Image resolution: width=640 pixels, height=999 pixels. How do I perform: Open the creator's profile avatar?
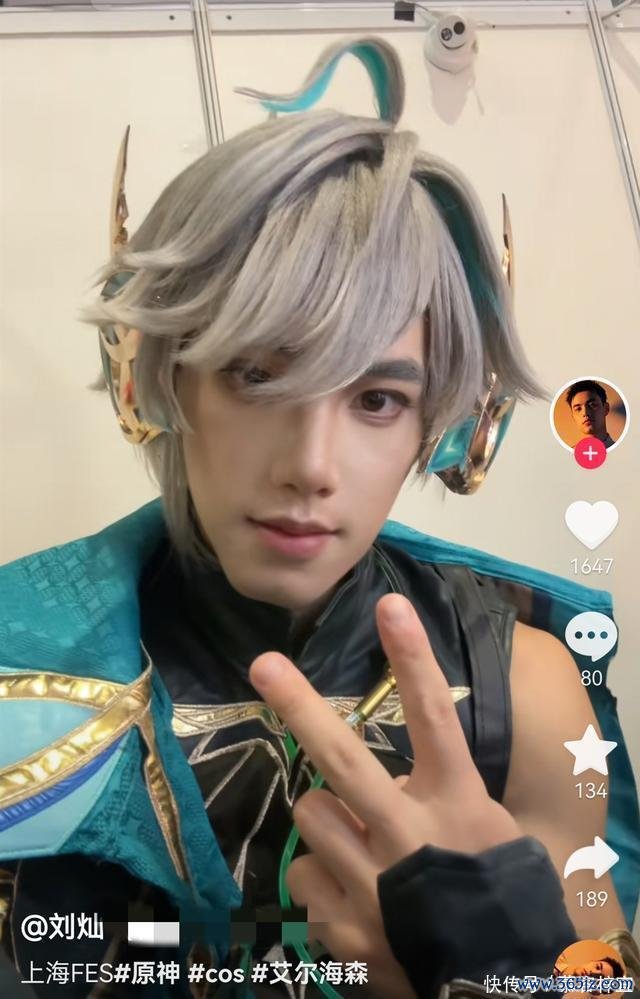coord(589,411)
